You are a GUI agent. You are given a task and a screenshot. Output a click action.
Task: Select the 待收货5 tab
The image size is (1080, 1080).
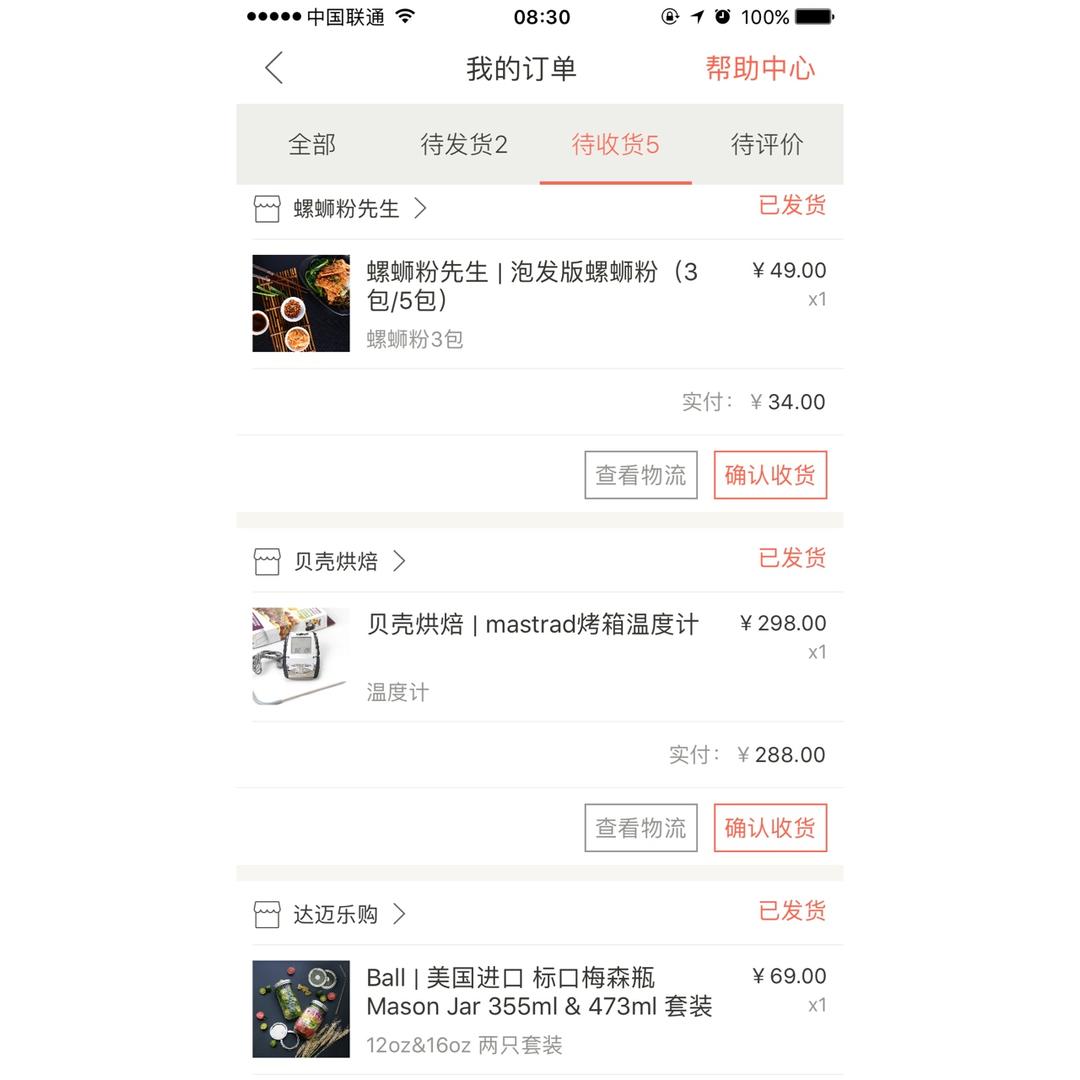[615, 145]
